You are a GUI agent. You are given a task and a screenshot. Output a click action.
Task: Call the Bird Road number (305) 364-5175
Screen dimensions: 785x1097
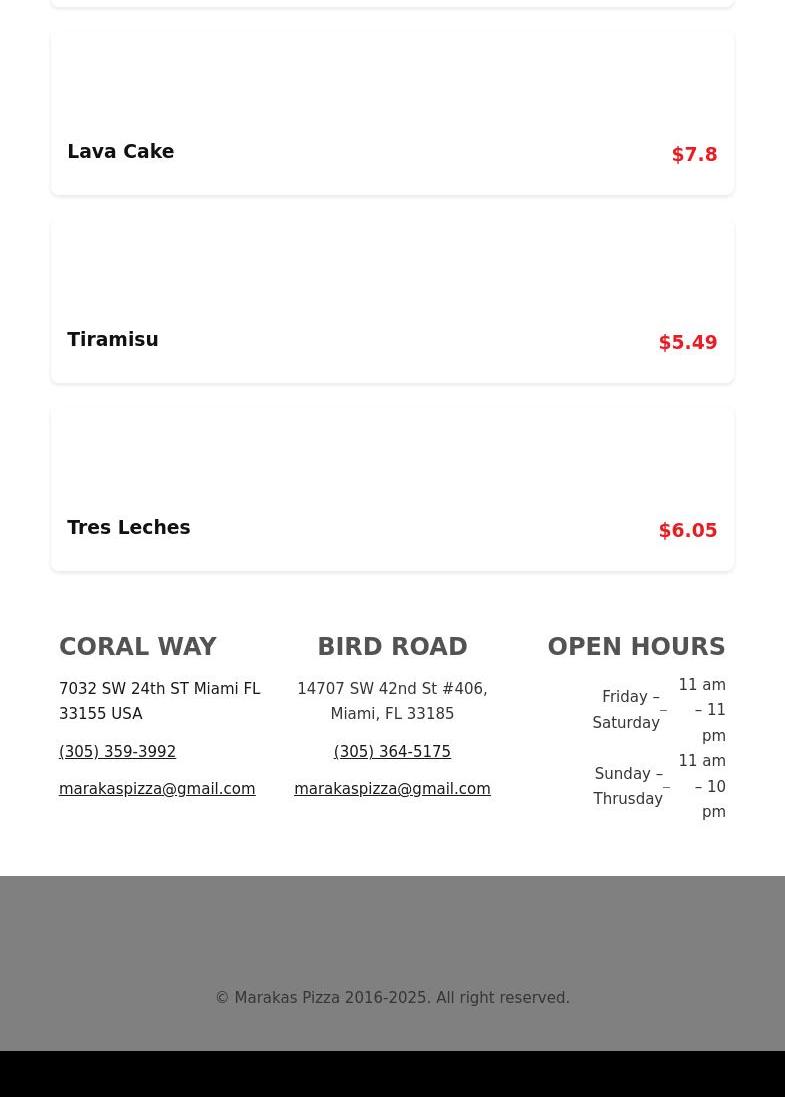[x=392, y=752]
